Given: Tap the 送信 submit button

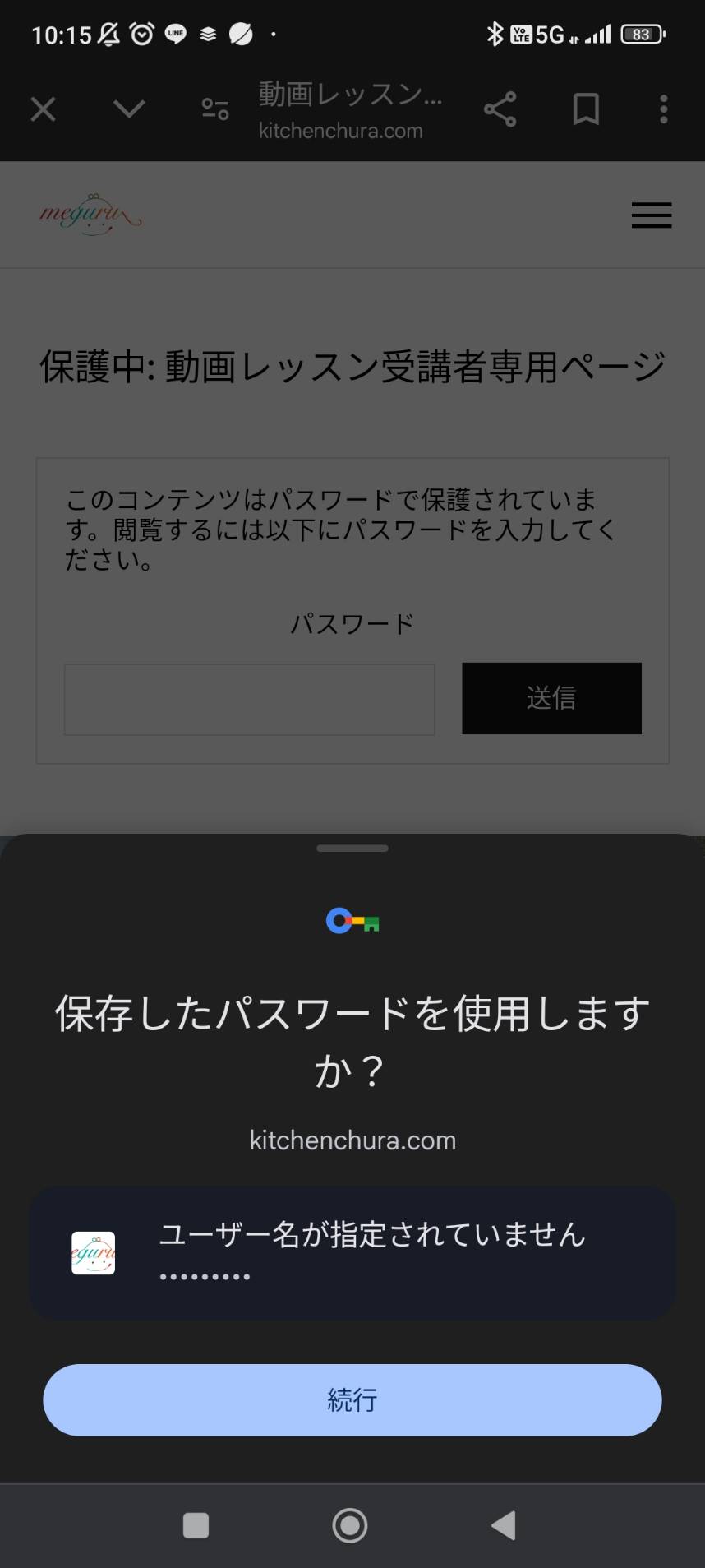Looking at the screenshot, I should 551,698.
